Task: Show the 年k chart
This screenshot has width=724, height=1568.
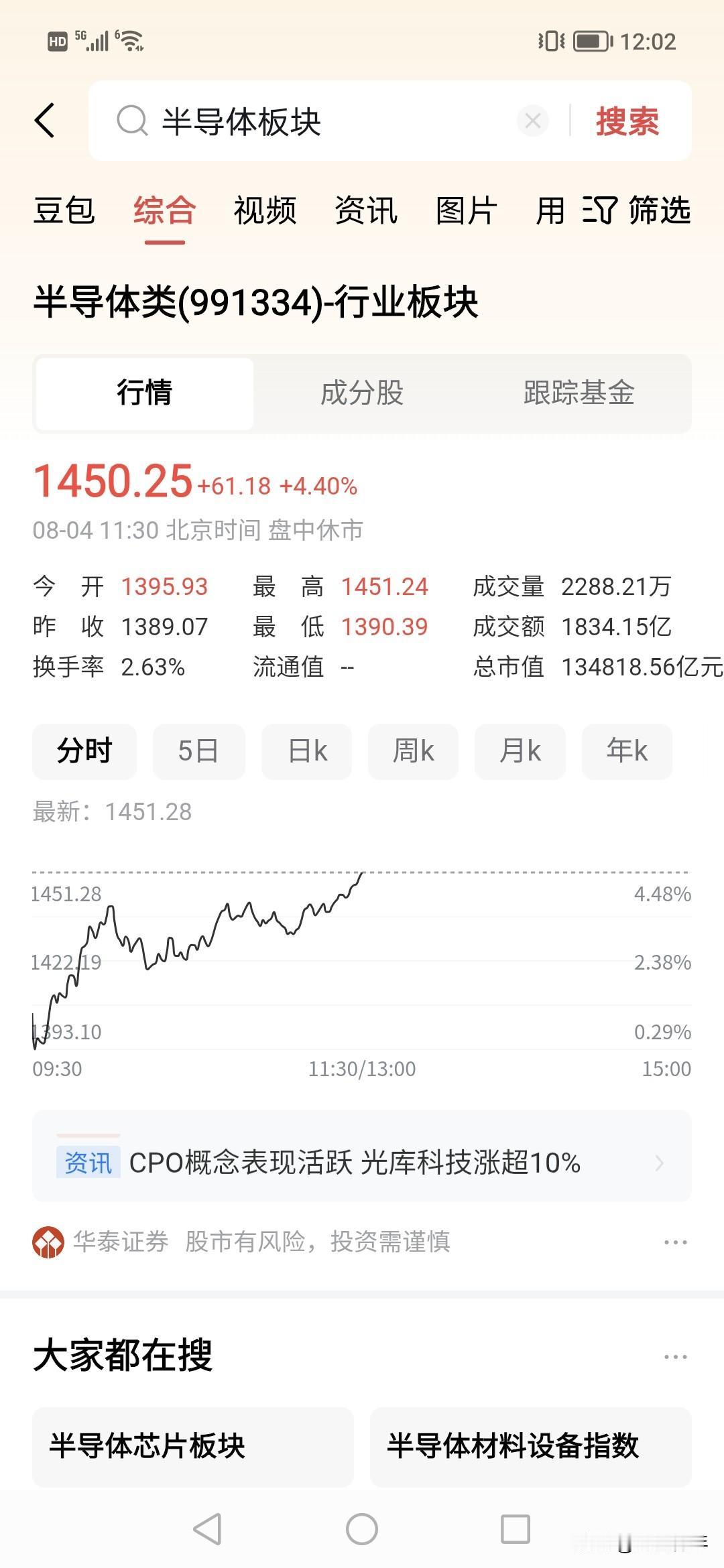Action: (627, 751)
